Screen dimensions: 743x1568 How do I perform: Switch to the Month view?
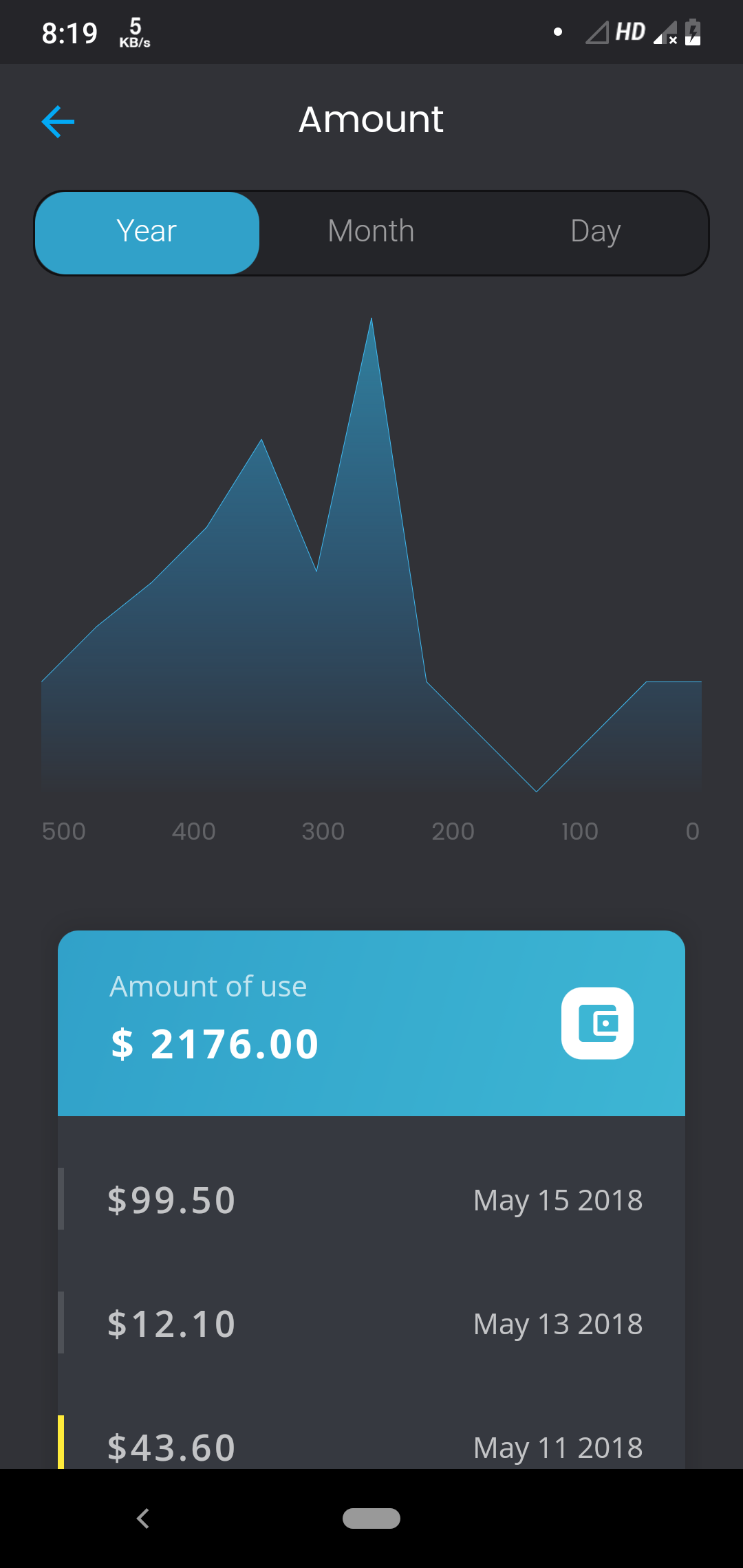370,232
